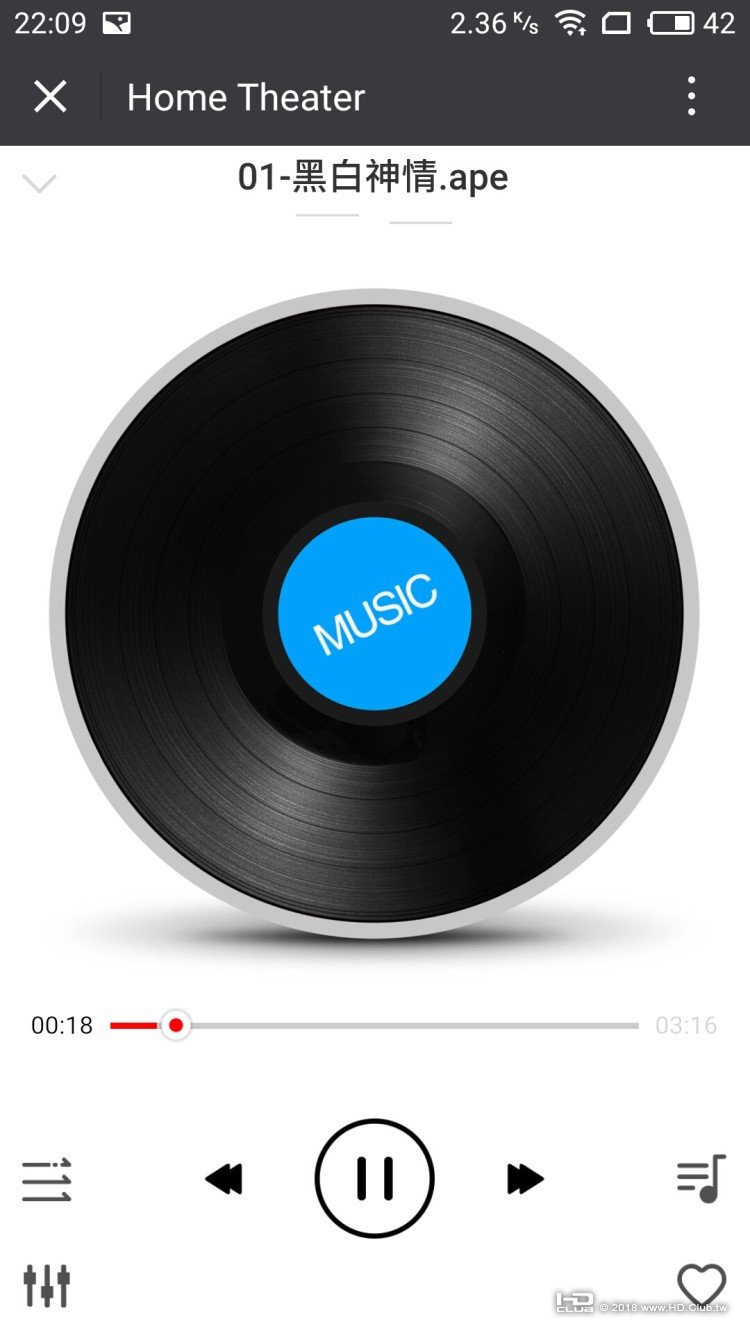This screenshot has height=1333, width=750.
Task: Collapse the player with the down chevron
Action: coord(40,183)
